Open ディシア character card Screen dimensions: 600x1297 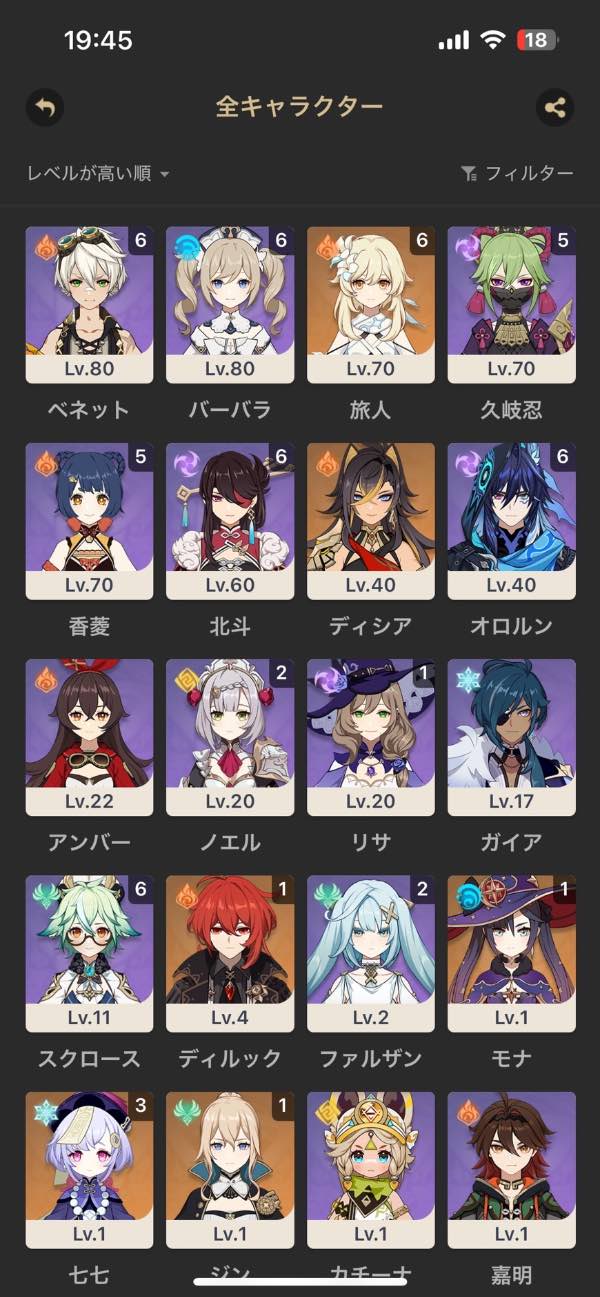[371, 521]
